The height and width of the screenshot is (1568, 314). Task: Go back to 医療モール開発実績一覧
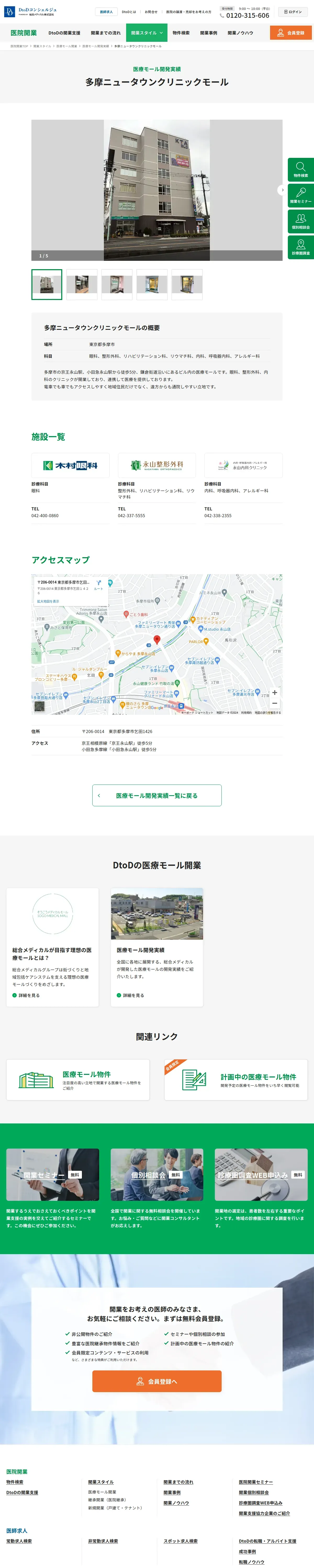coord(157,795)
